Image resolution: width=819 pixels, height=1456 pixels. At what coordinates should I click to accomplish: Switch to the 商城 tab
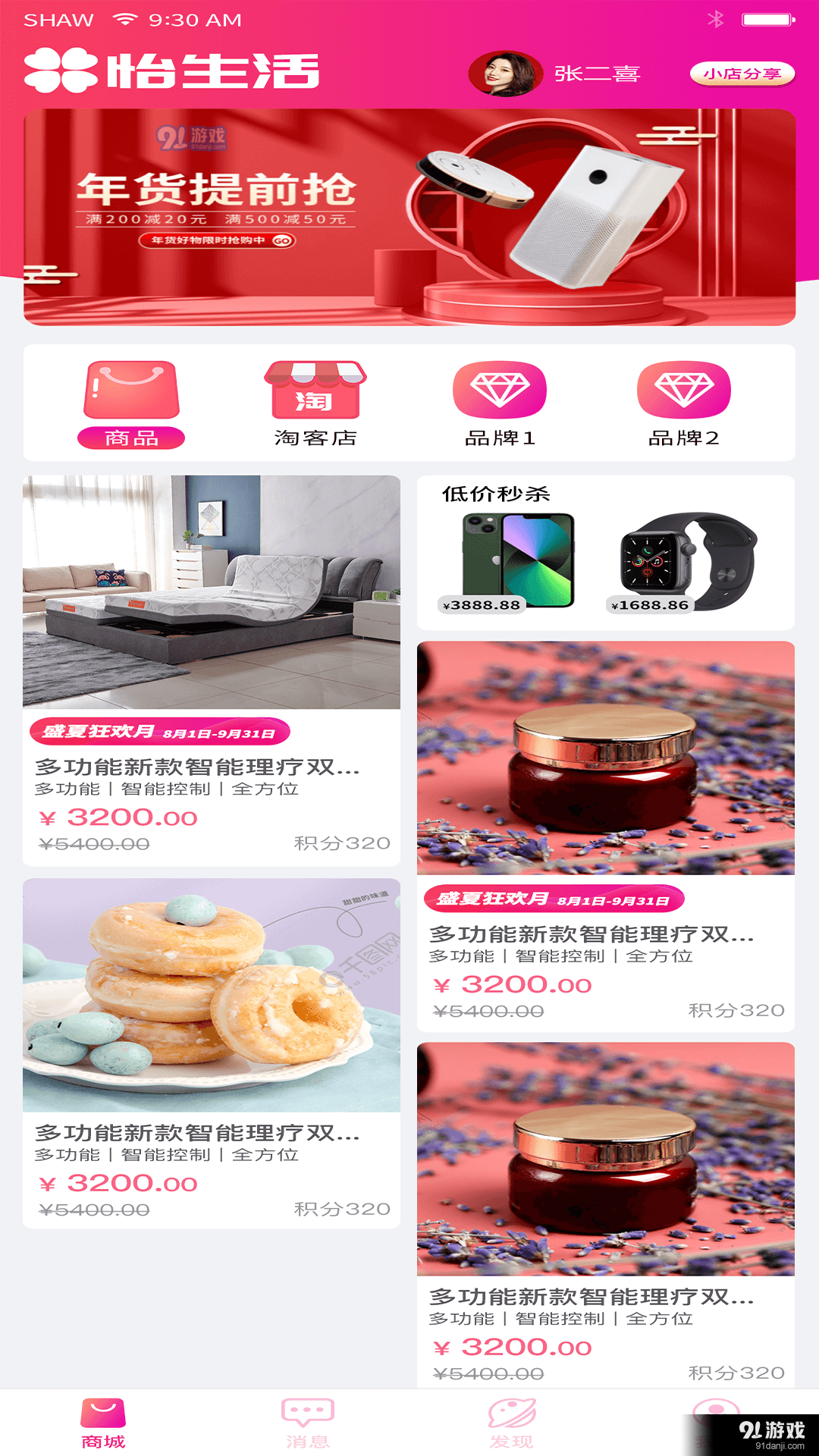click(x=103, y=1423)
